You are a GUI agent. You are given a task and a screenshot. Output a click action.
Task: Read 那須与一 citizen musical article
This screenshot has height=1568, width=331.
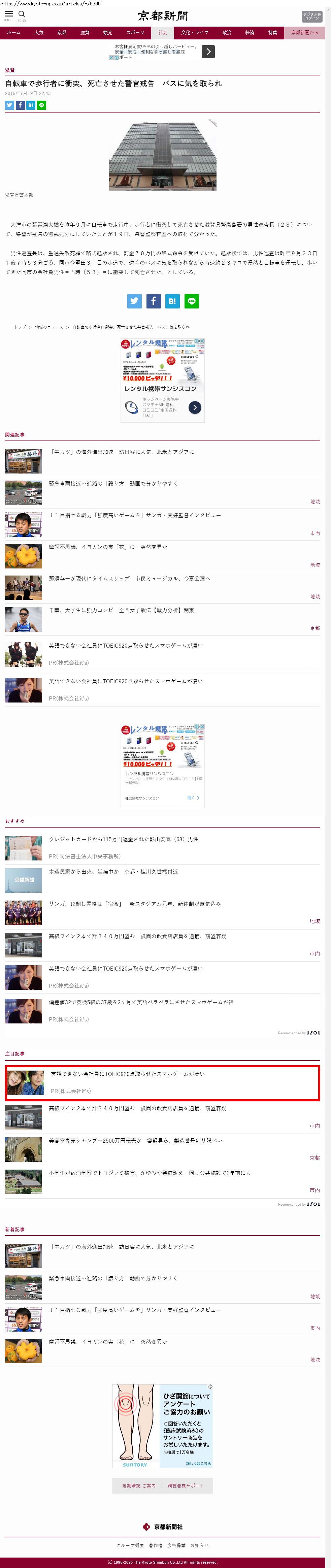click(x=129, y=578)
